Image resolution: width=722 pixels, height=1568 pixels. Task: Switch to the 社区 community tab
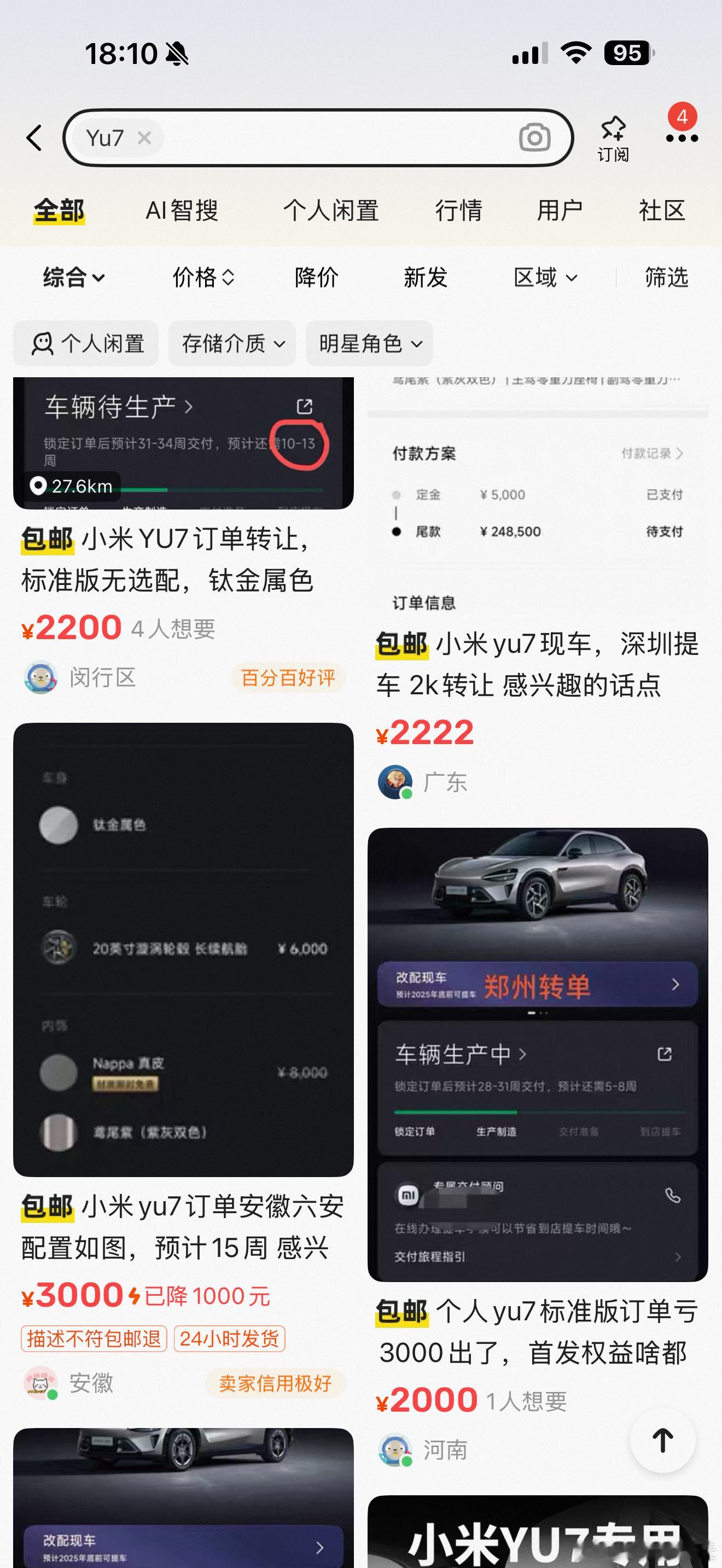(x=662, y=211)
